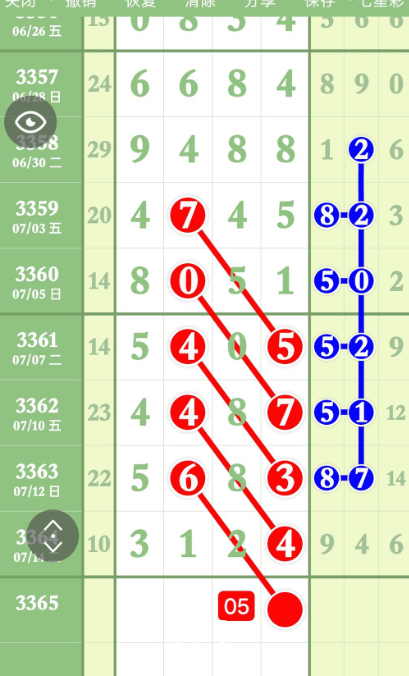The image size is (409, 676).
Task: Redo with the 恢复 button
Action: 140,3
